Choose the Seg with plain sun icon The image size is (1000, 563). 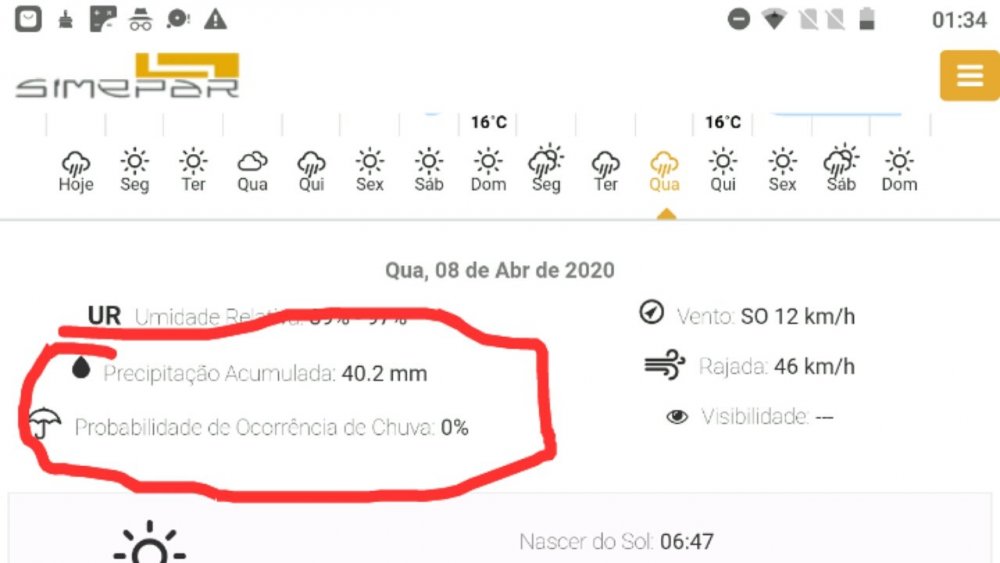134,170
